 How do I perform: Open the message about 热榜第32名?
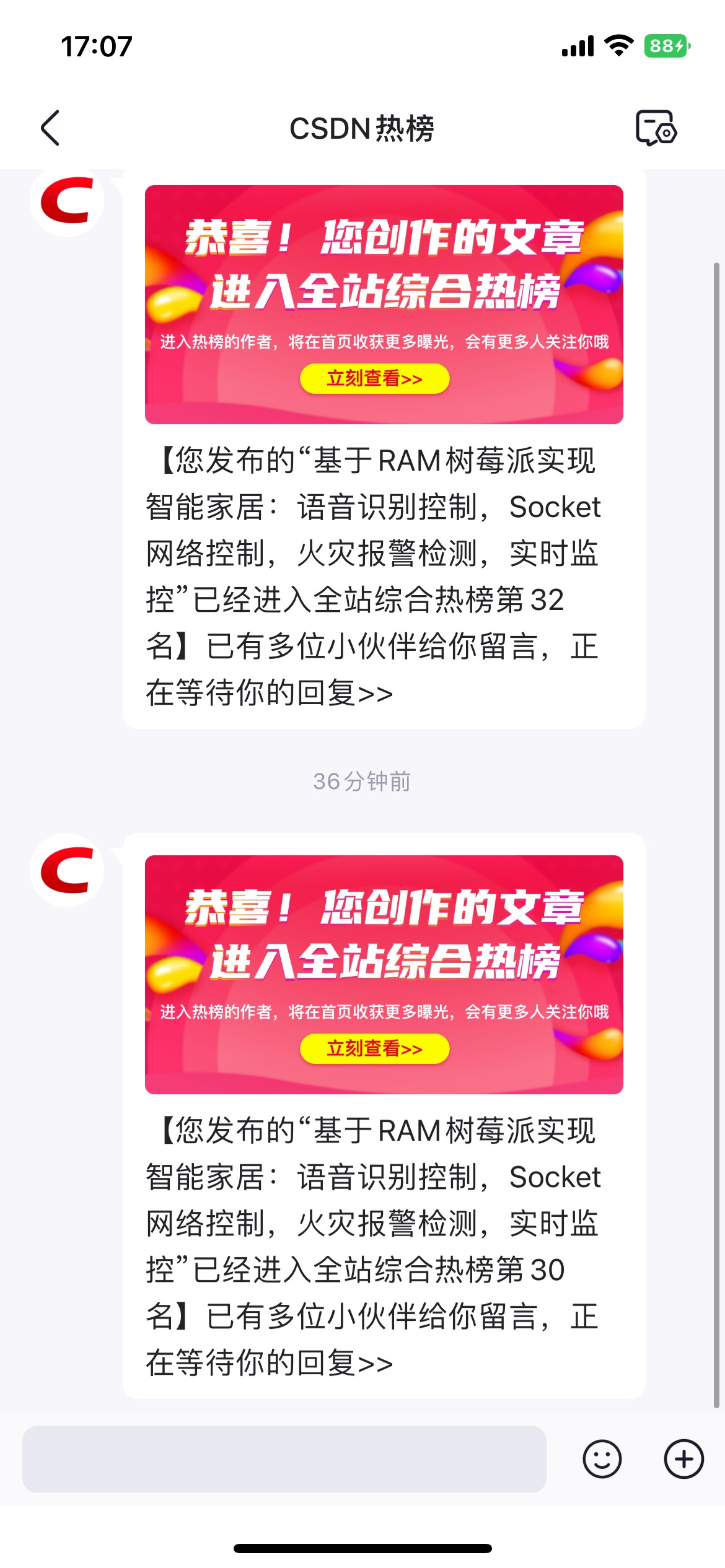(372, 576)
